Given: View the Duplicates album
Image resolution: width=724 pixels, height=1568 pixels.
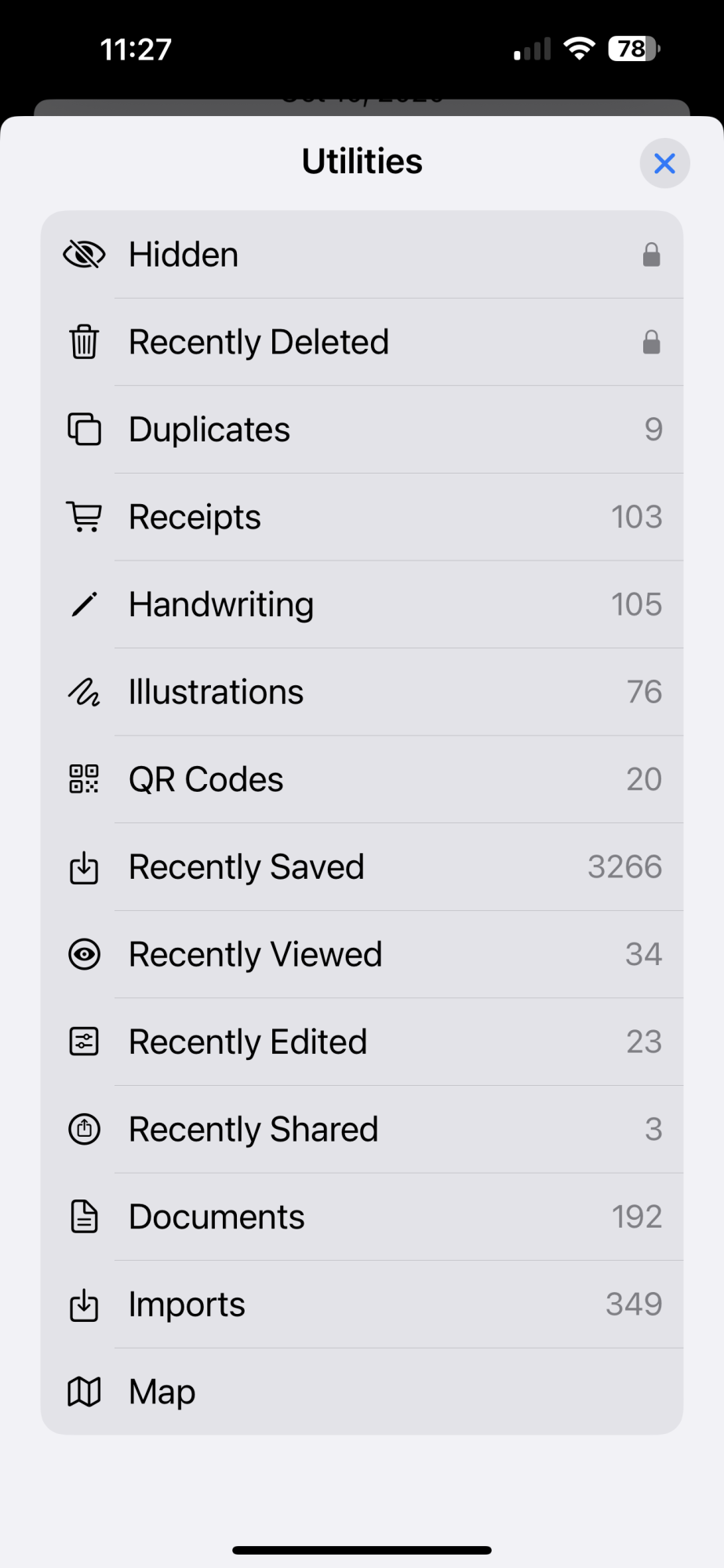Looking at the screenshot, I should (x=361, y=430).
